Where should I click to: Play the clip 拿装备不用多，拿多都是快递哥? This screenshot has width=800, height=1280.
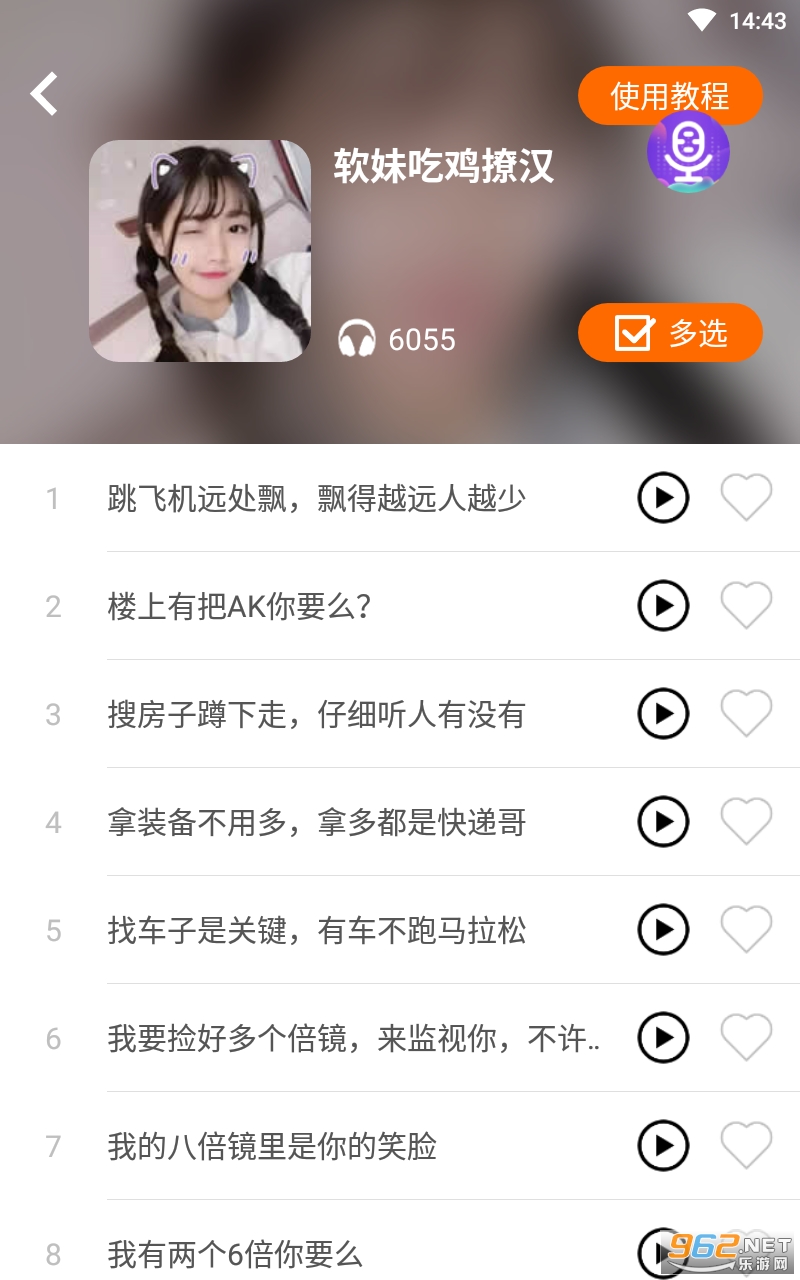point(663,822)
